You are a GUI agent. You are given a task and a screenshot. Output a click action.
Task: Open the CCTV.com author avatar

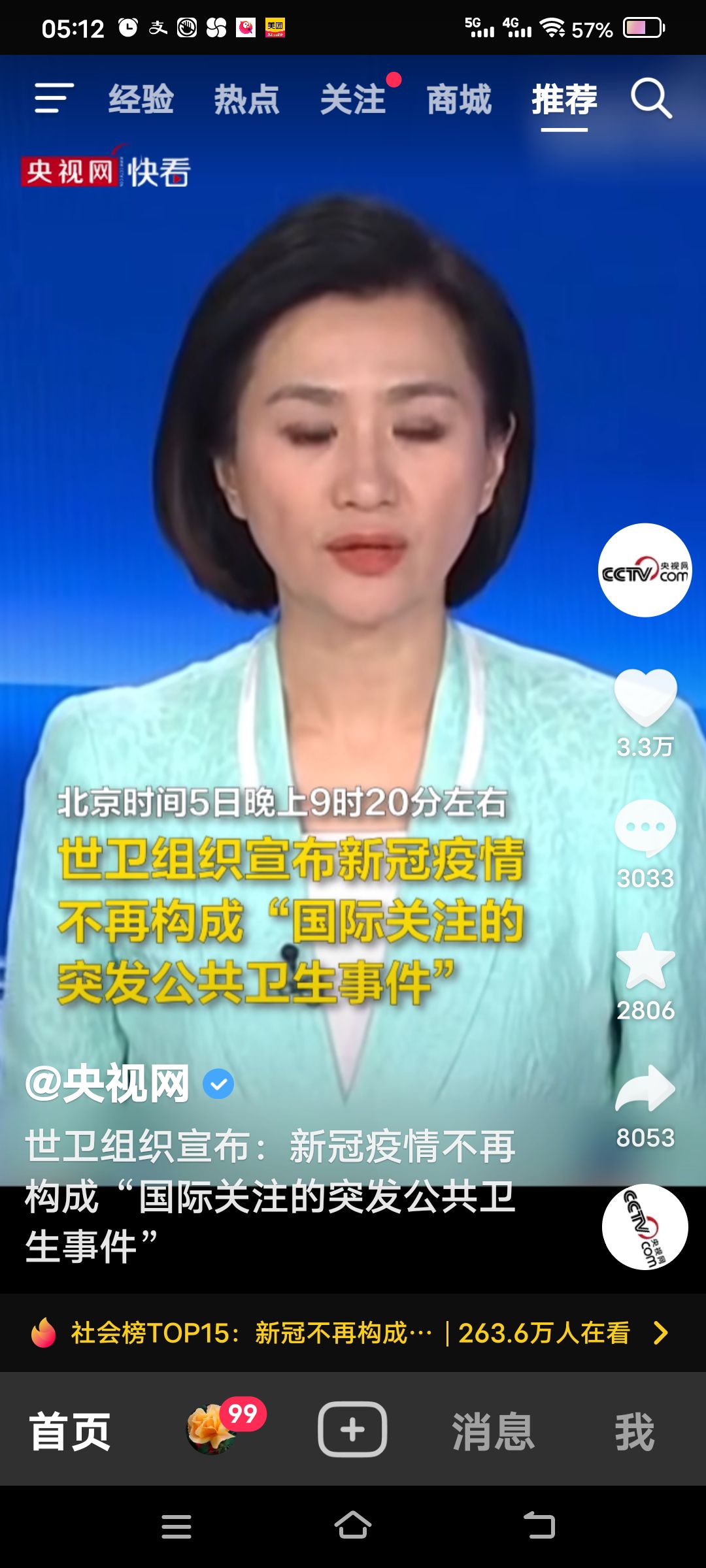(645, 570)
